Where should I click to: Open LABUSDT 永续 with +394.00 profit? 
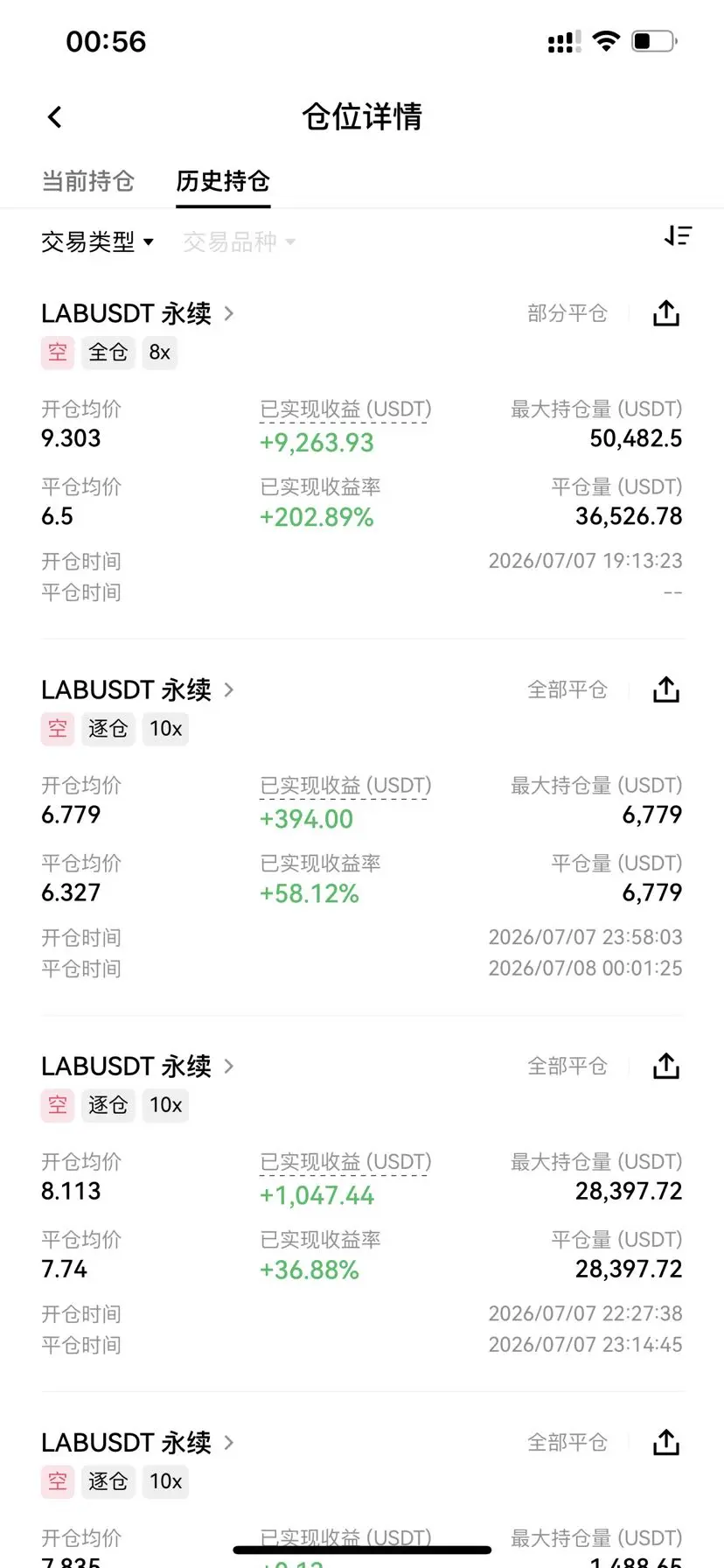coord(137,689)
